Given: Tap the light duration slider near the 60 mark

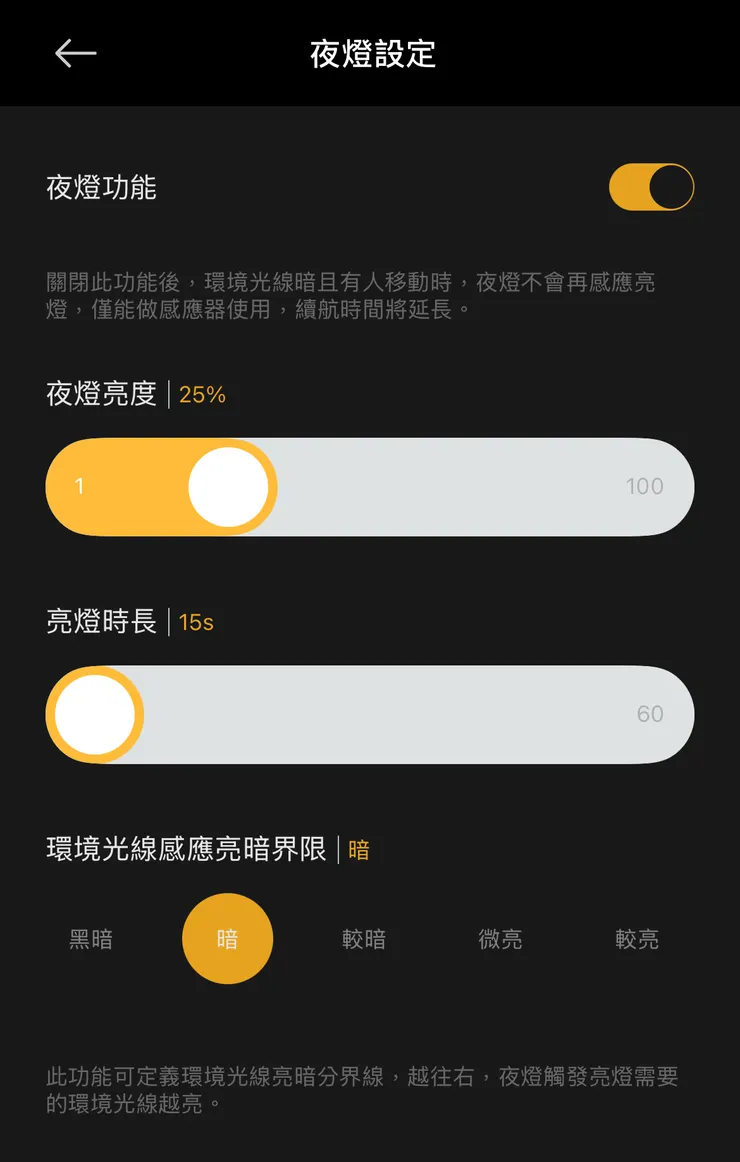Looking at the screenshot, I should coord(600,714).
